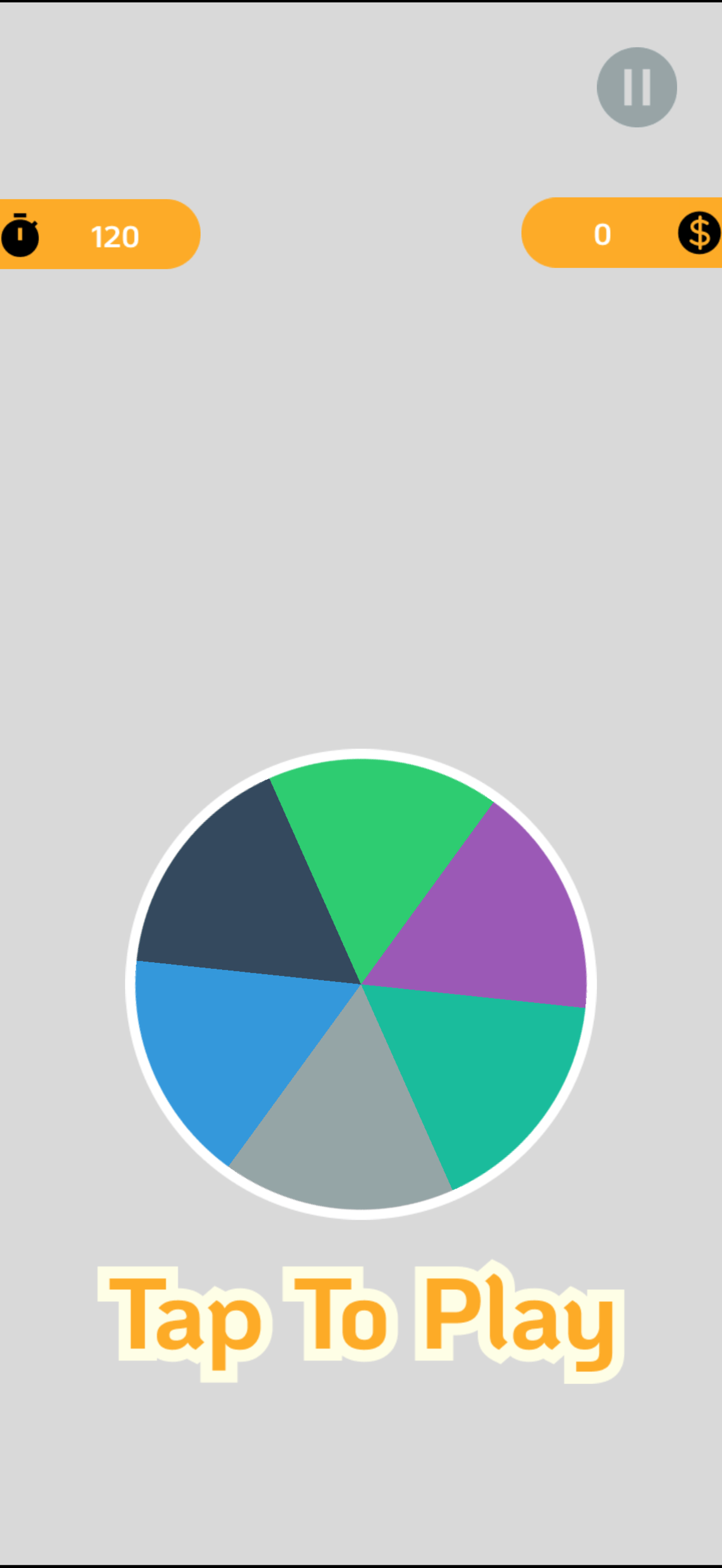The image size is (722, 1568).
Task: Pause the game with the pause button
Action: 637,87
